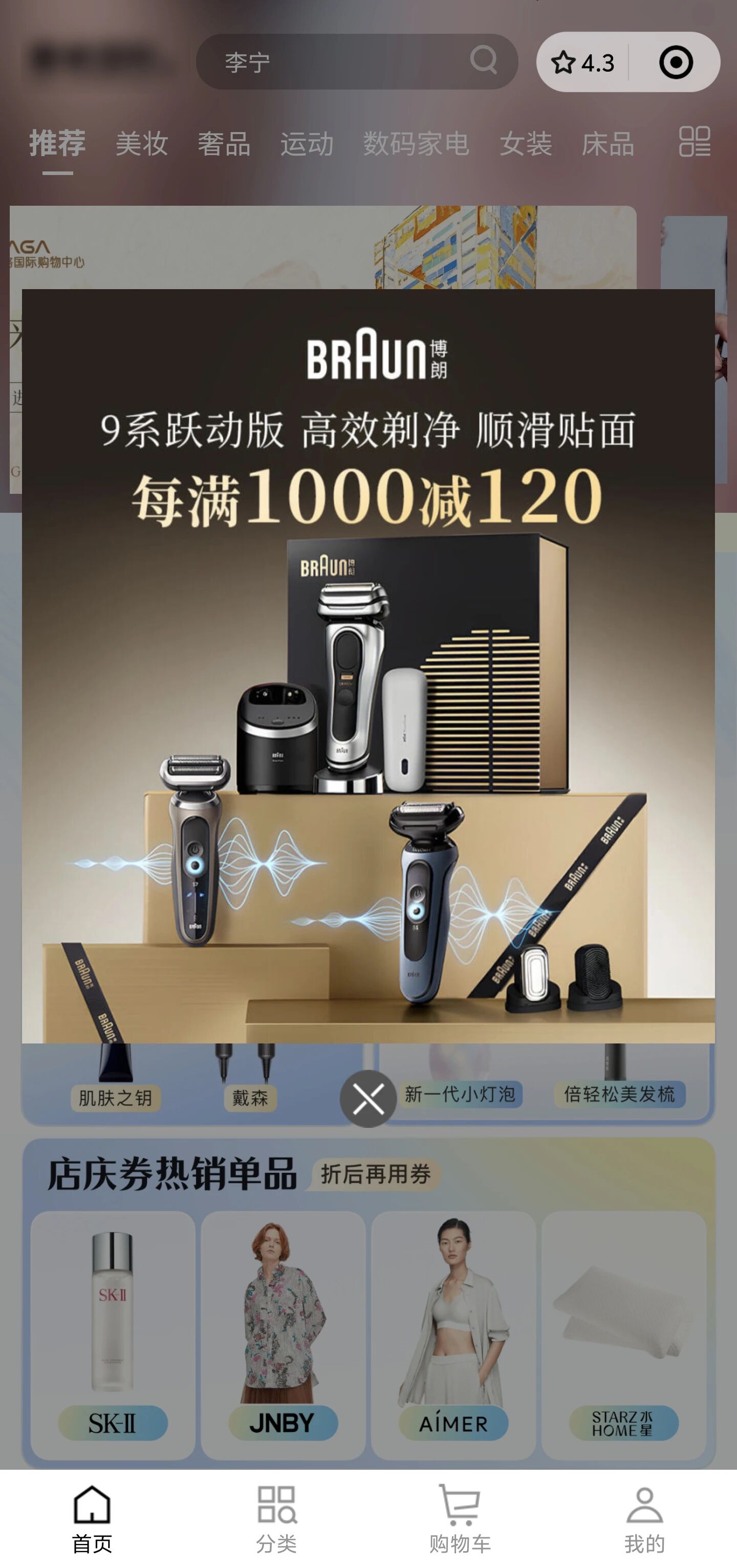Dismiss the Braun promotion popup

point(368,1099)
